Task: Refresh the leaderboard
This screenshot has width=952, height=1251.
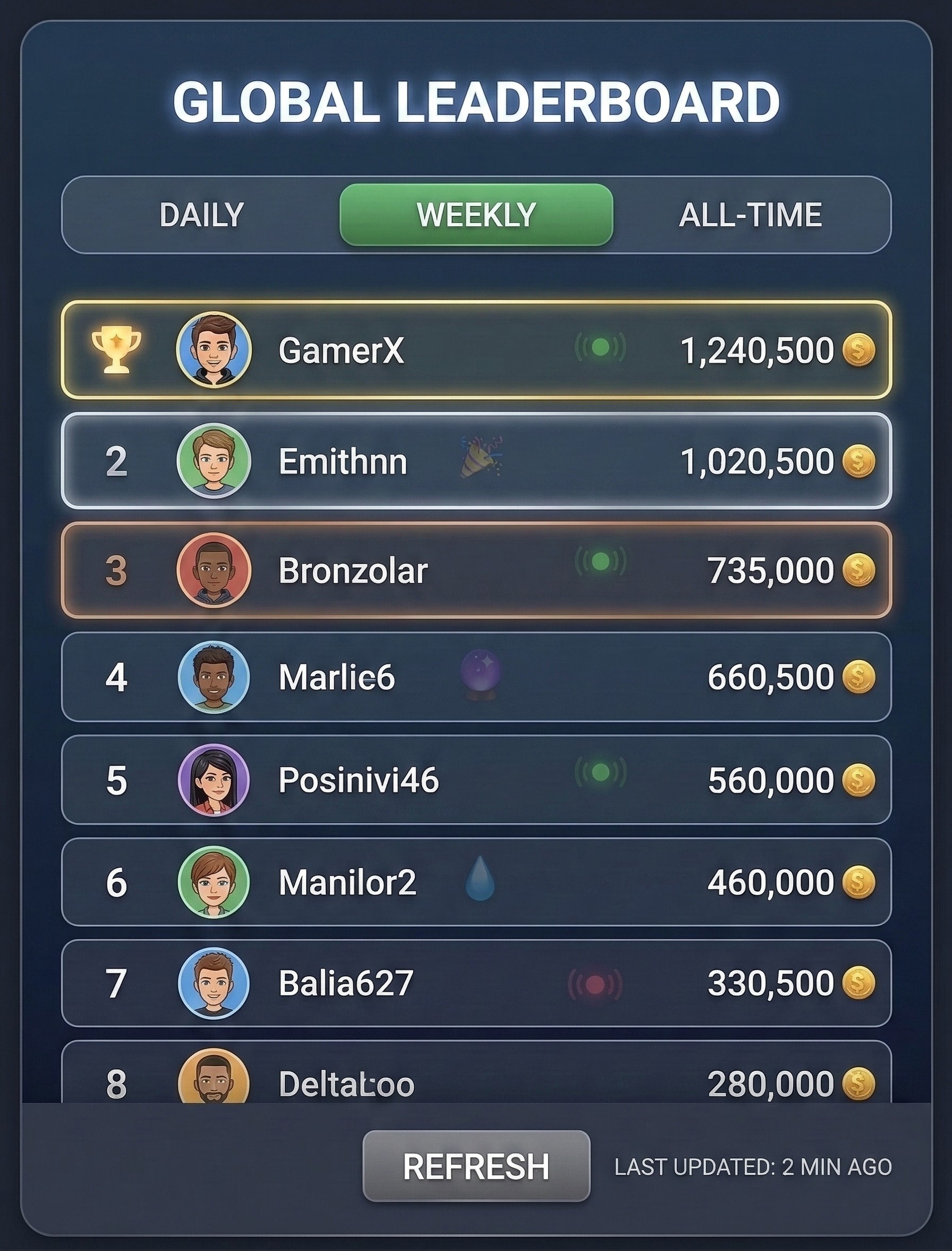Action: pos(476,1167)
